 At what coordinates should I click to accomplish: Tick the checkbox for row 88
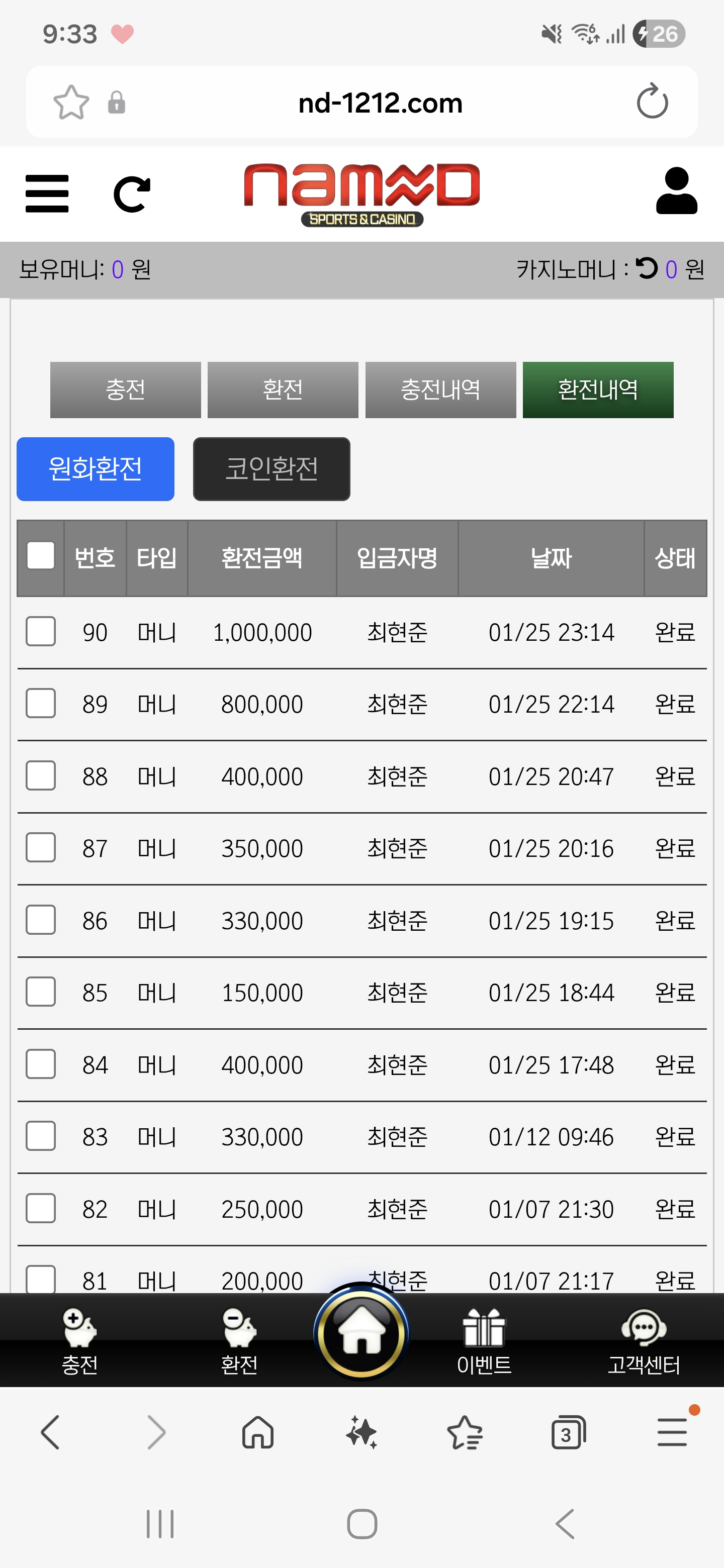click(x=41, y=775)
